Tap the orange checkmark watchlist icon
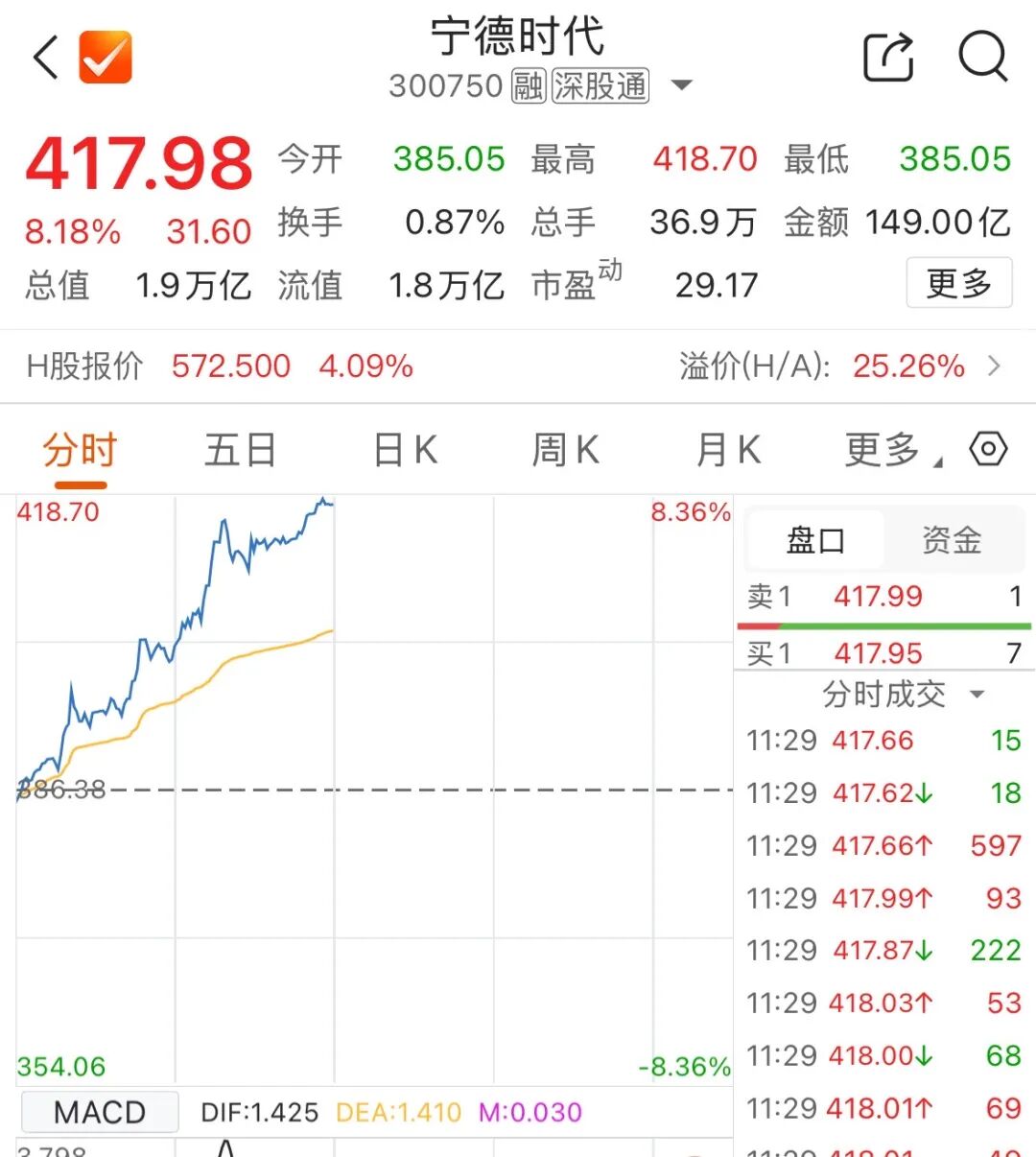 click(x=106, y=58)
